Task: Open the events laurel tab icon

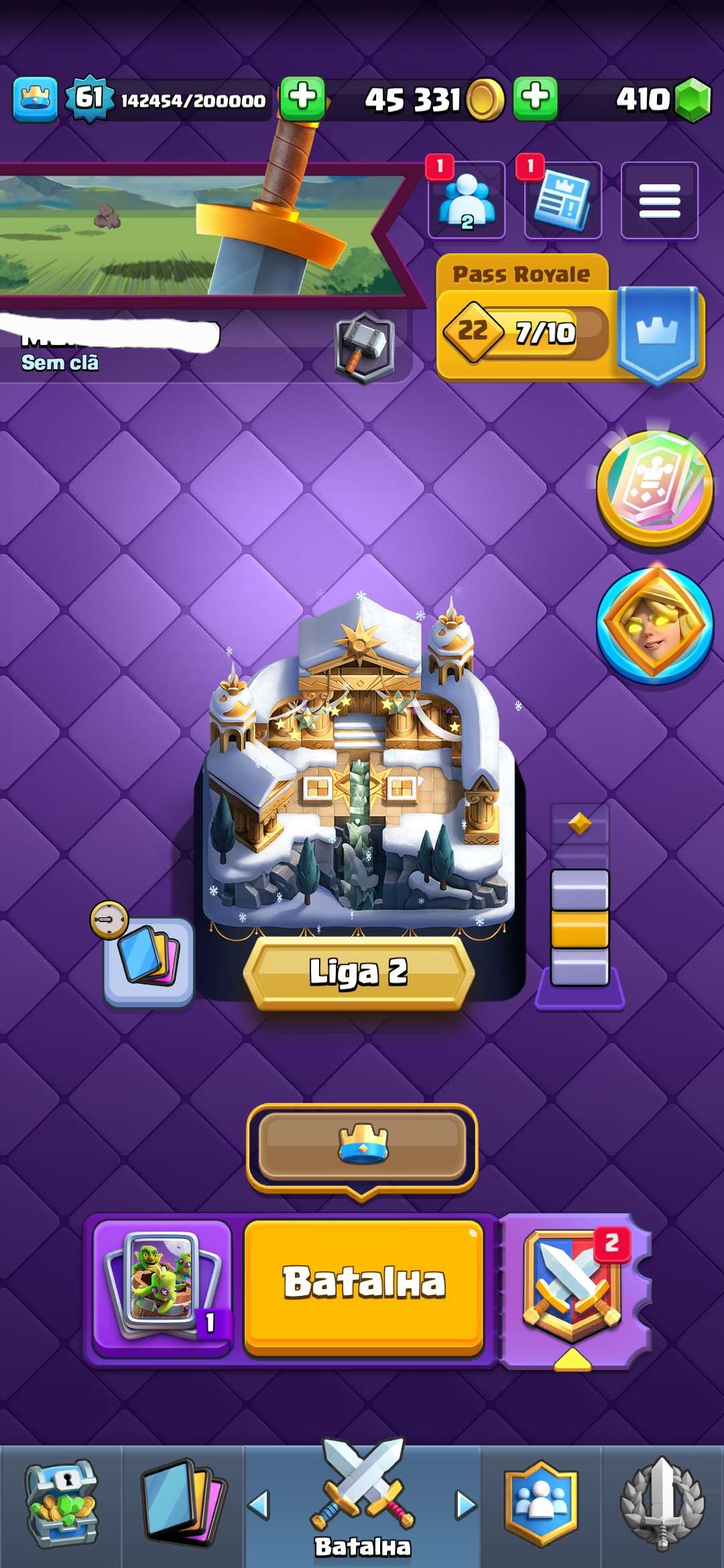Action: click(x=664, y=1504)
